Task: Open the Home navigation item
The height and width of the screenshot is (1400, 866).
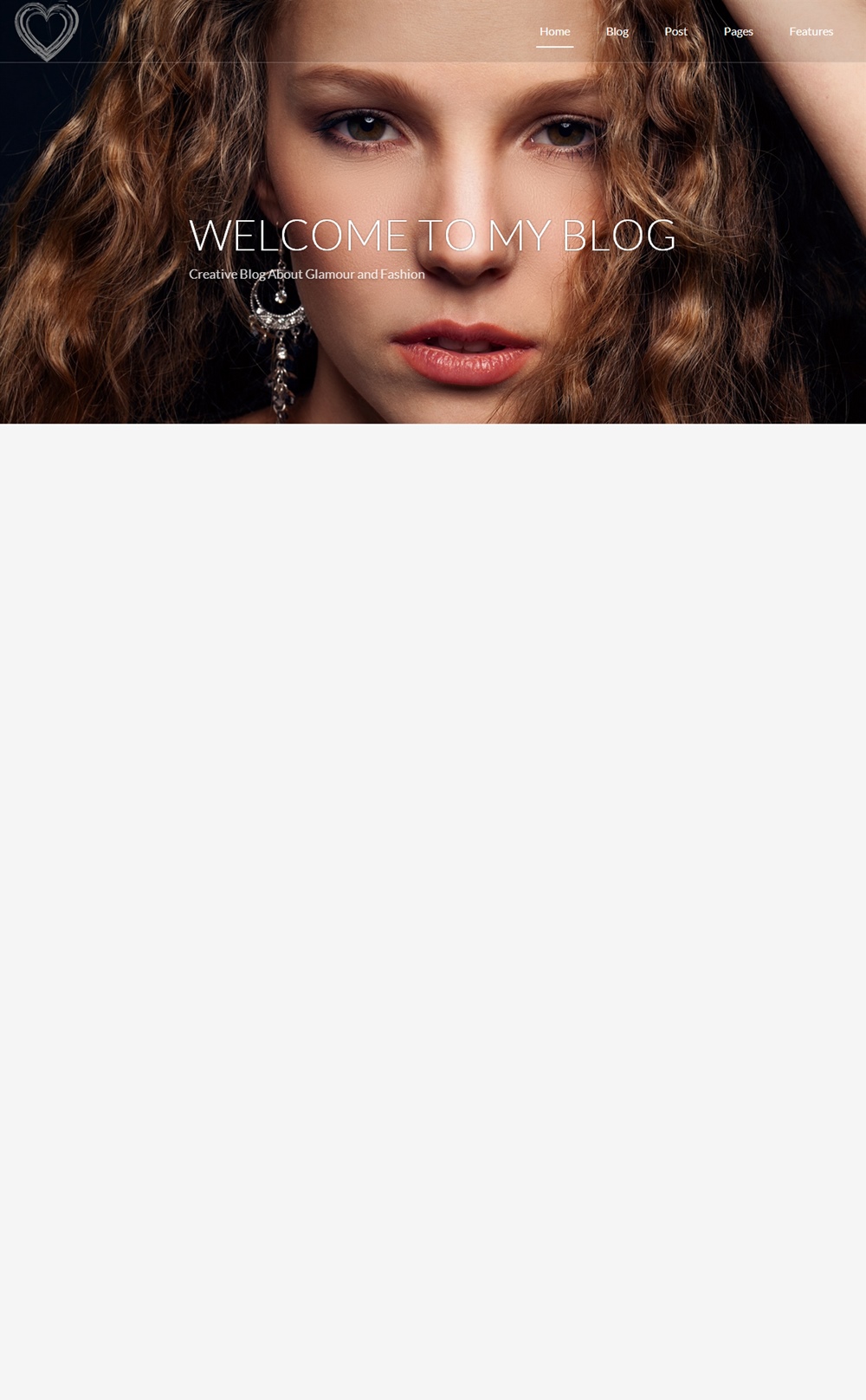Action: coord(554,31)
